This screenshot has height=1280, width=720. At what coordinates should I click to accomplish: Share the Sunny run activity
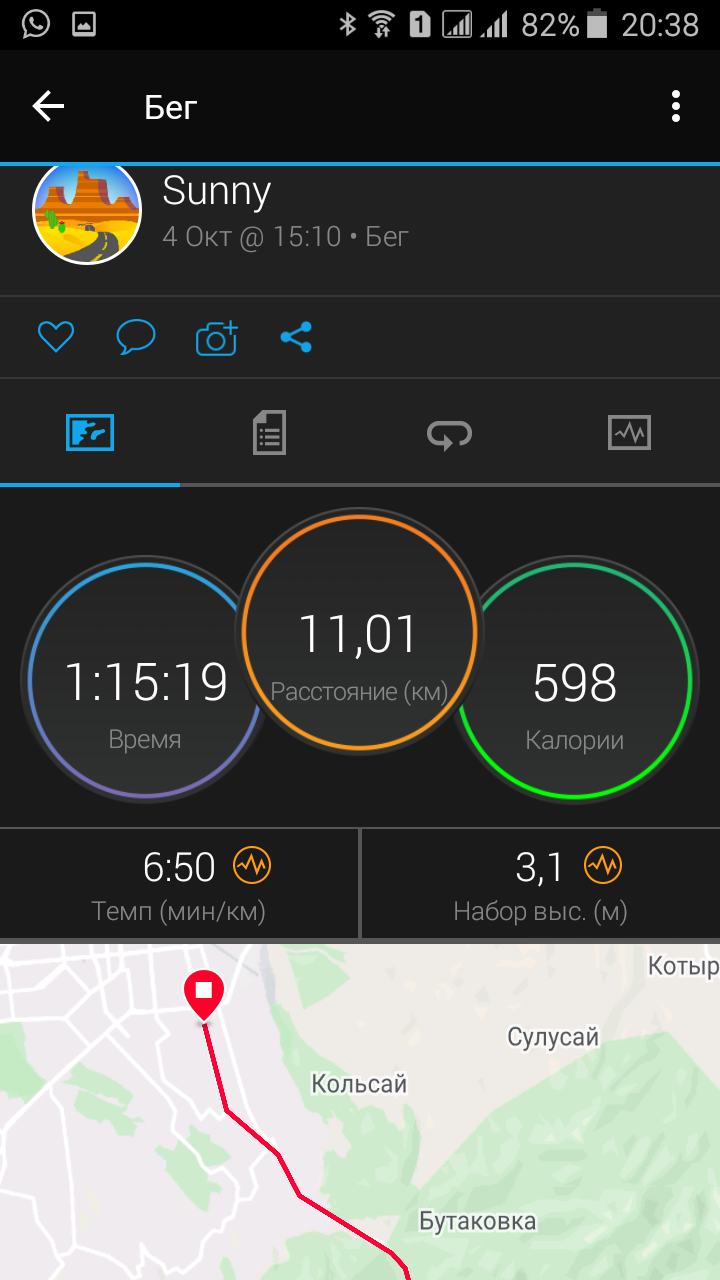[296, 337]
